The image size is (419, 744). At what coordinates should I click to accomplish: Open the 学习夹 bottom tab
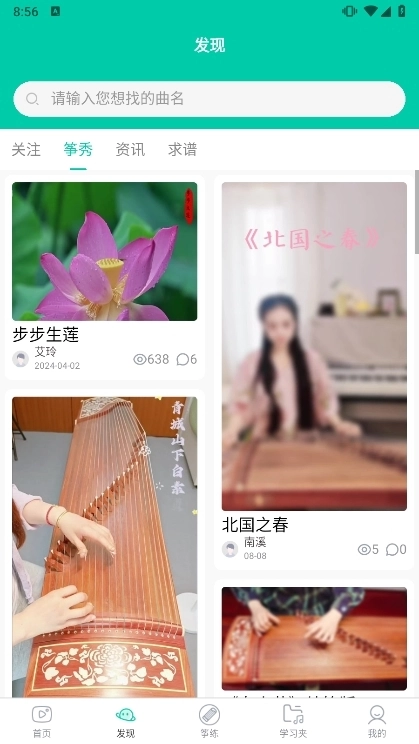(x=293, y=721)
